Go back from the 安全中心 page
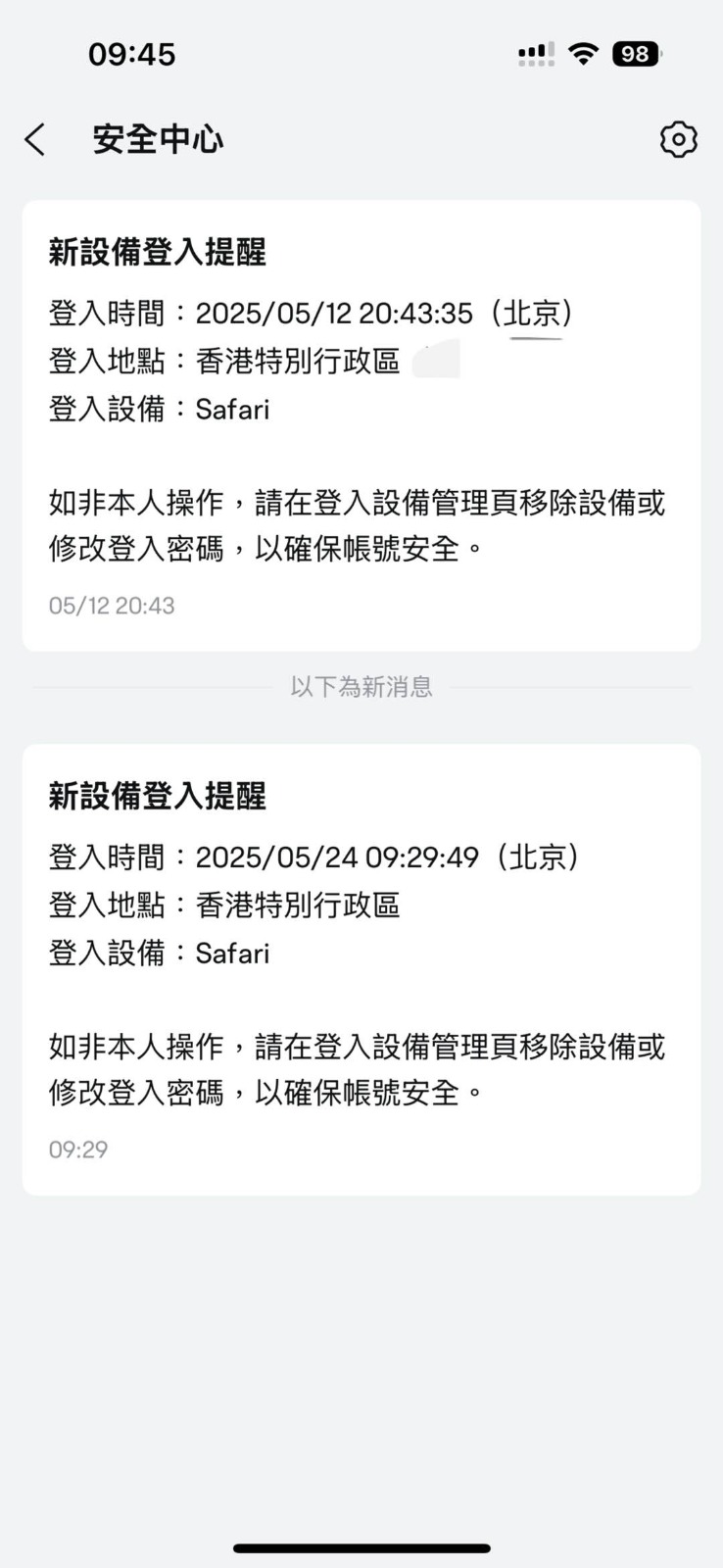 (x=35, y=140)
